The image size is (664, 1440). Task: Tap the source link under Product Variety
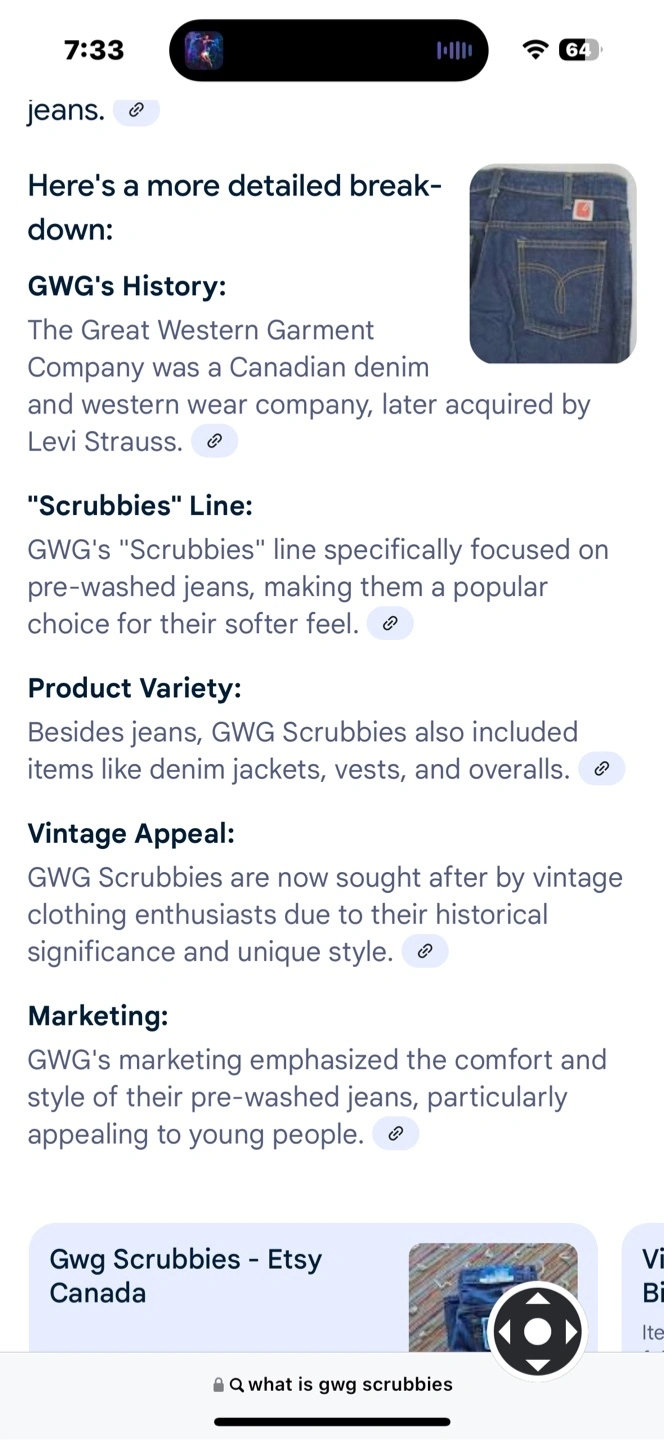click(x=602, y=769)
